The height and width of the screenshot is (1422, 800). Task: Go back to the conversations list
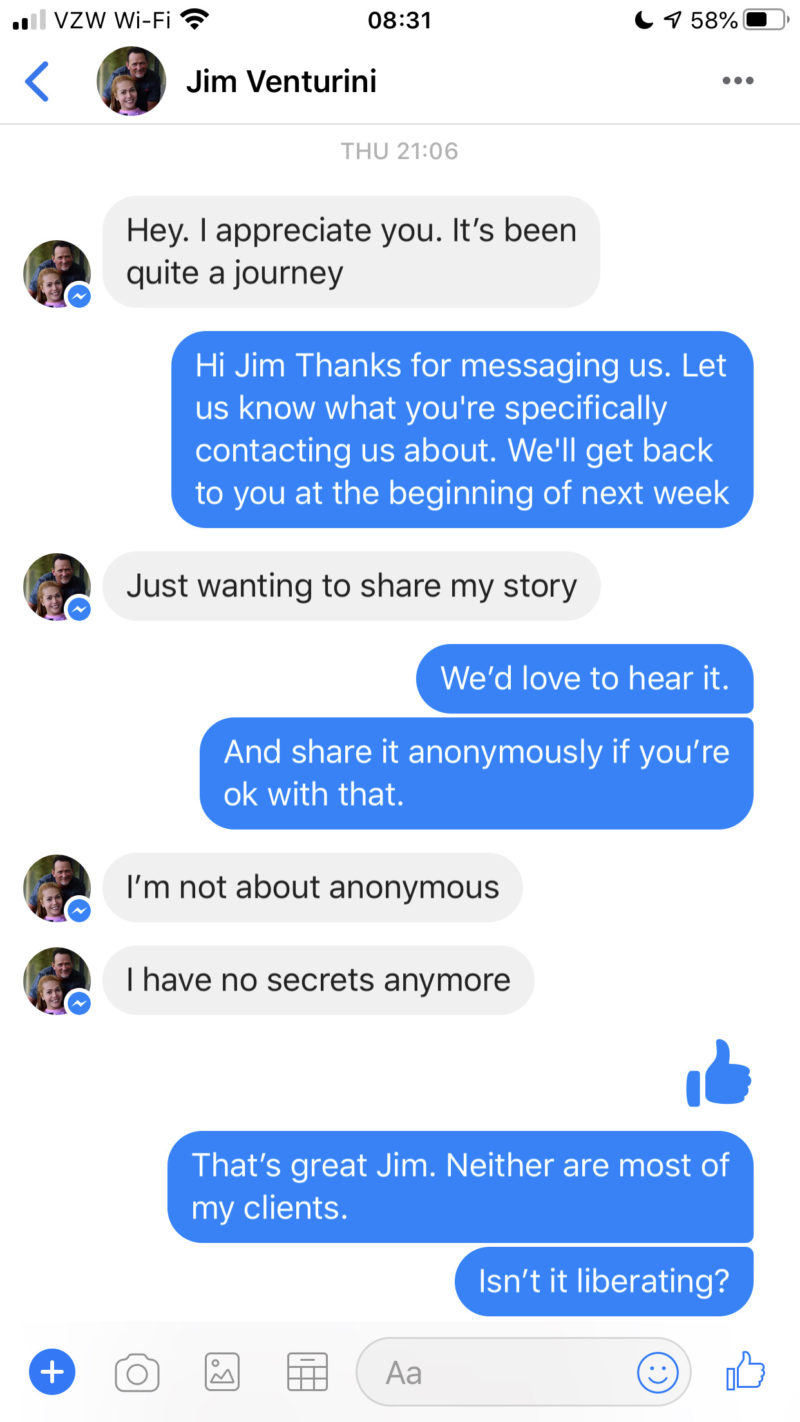37,81
